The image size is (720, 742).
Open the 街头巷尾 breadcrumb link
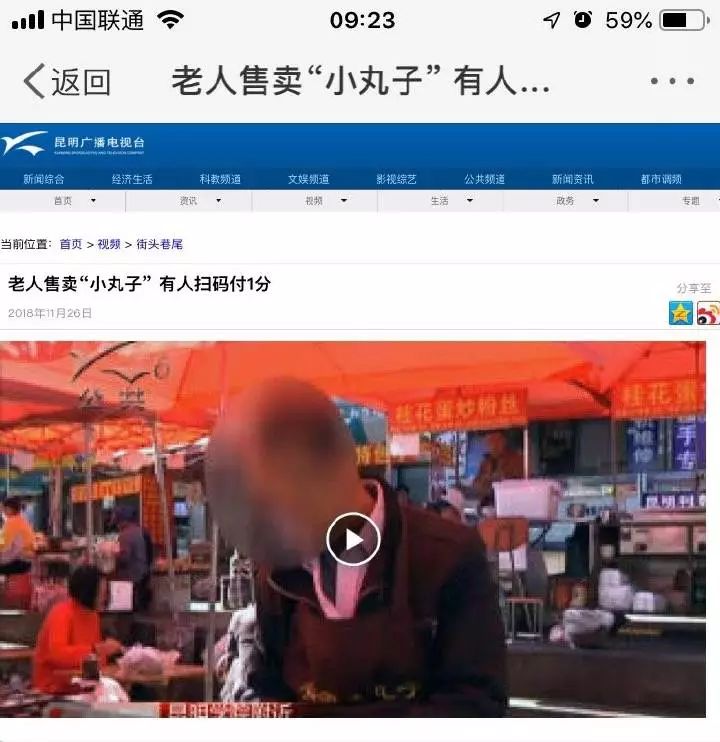click(x=159, y=244)
